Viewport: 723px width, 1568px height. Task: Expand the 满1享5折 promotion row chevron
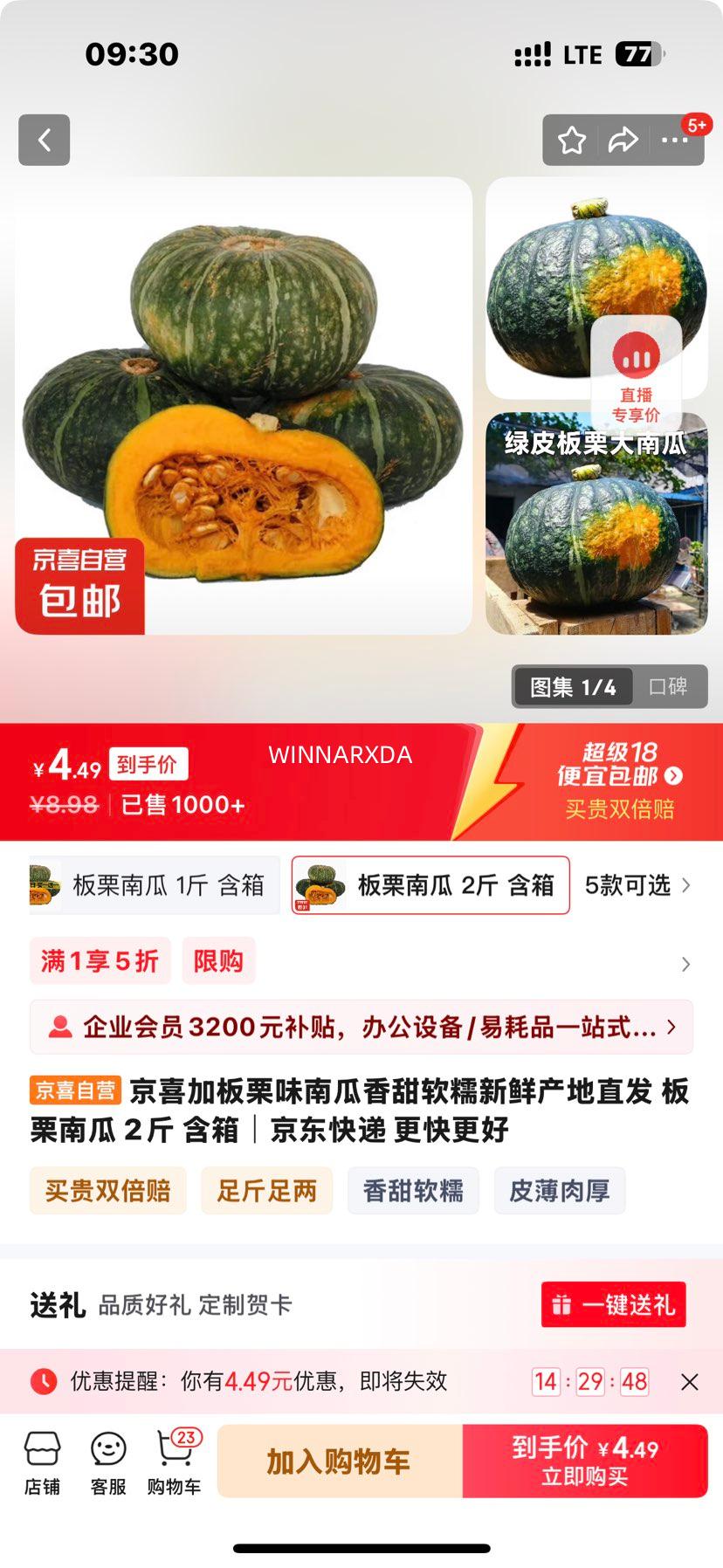tap(686, 963)
